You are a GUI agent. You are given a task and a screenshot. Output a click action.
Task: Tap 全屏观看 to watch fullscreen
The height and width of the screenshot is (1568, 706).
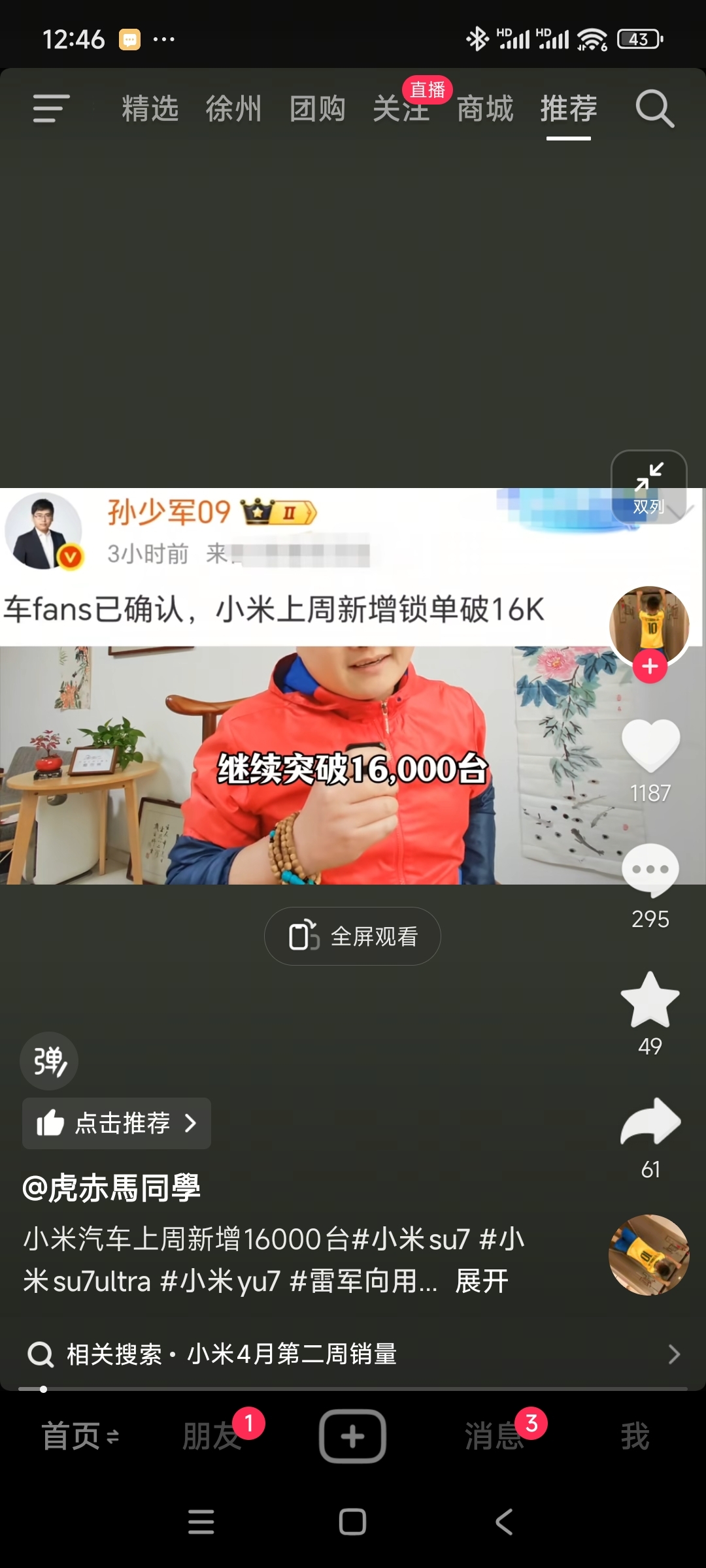[352, 936]
